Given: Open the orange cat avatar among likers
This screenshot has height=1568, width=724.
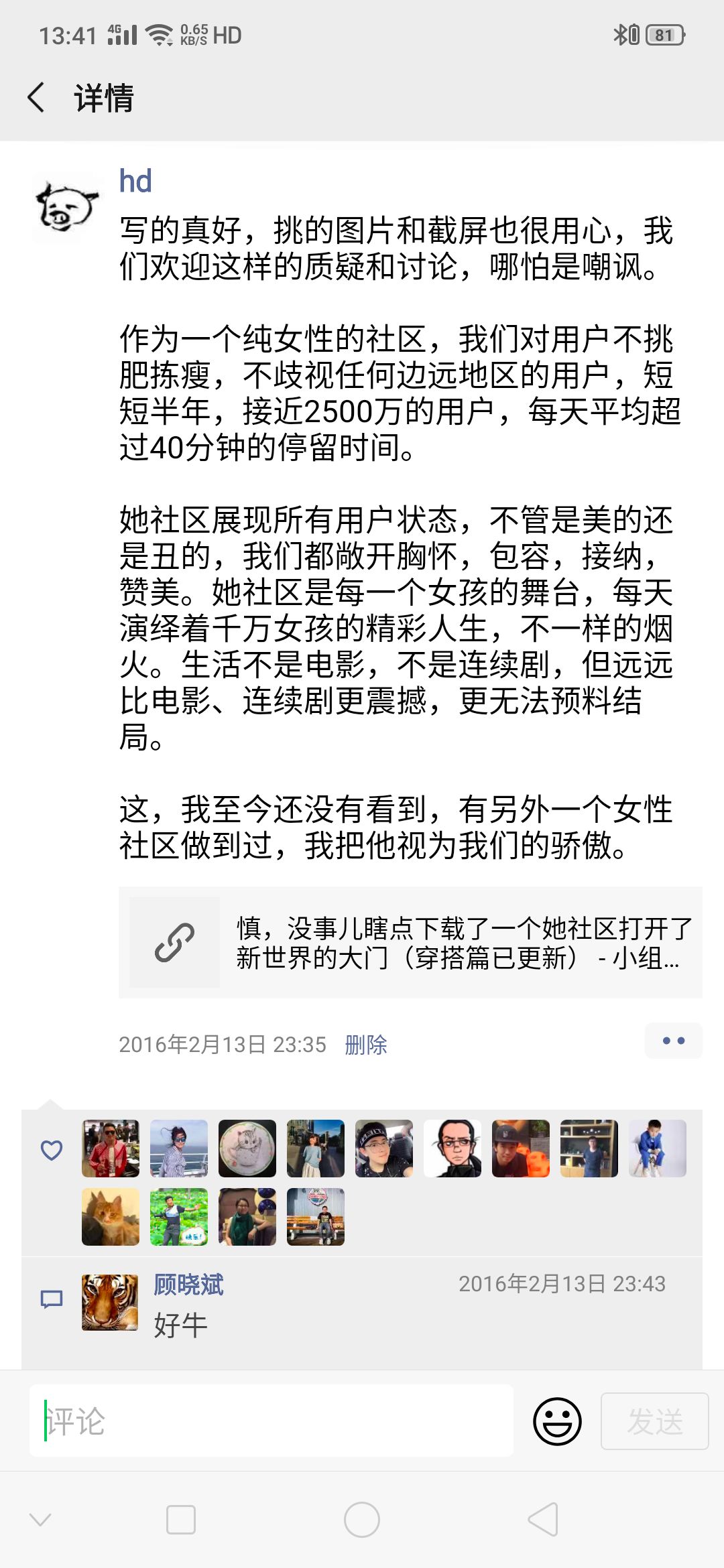Looking at the screenshot, I should tap(111, 1217).
